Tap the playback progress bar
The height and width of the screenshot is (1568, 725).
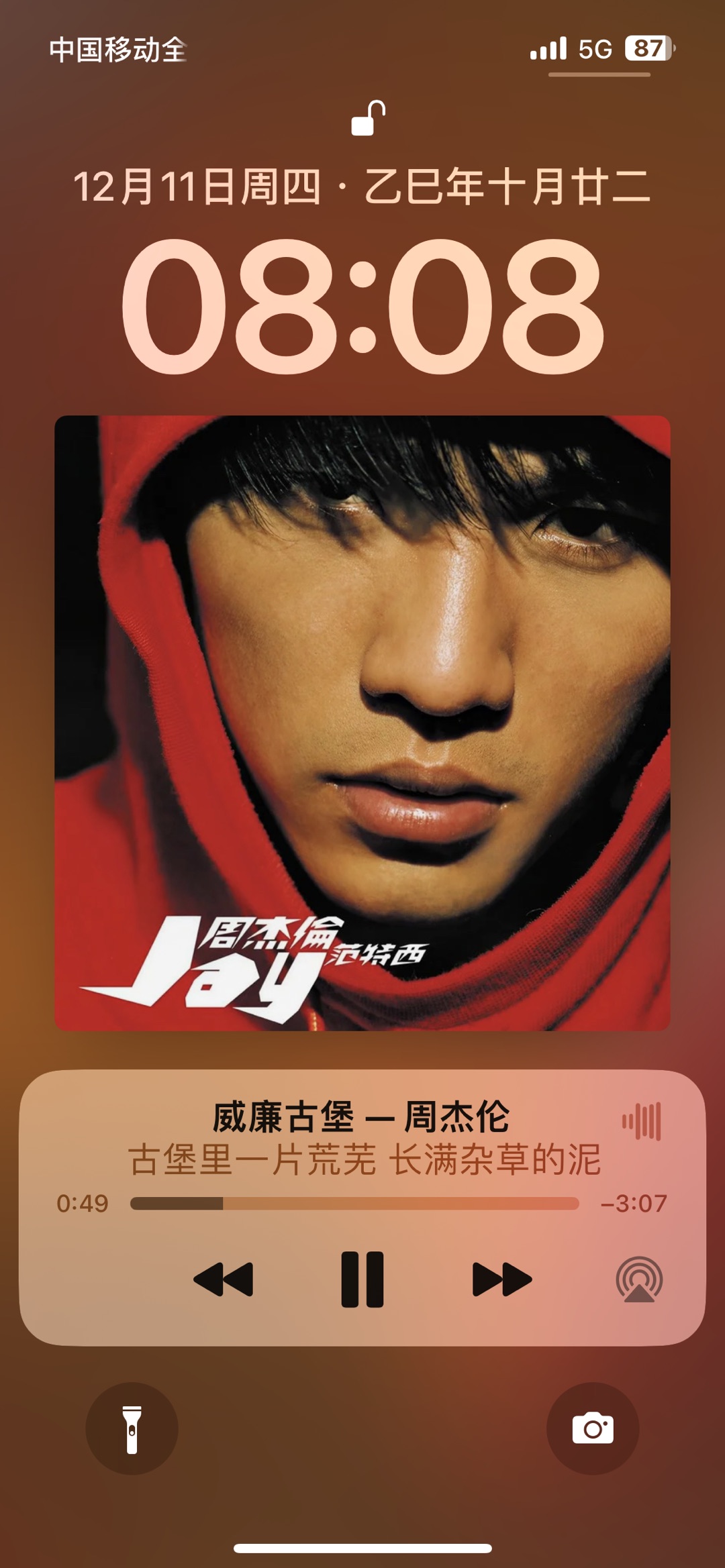point(354,1203)
